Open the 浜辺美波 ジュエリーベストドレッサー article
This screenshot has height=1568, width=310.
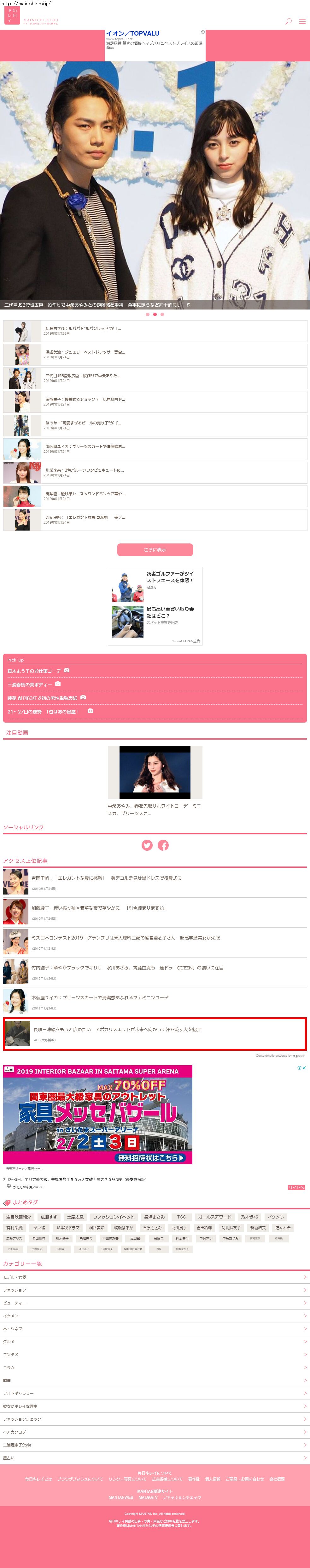(155, 355)
